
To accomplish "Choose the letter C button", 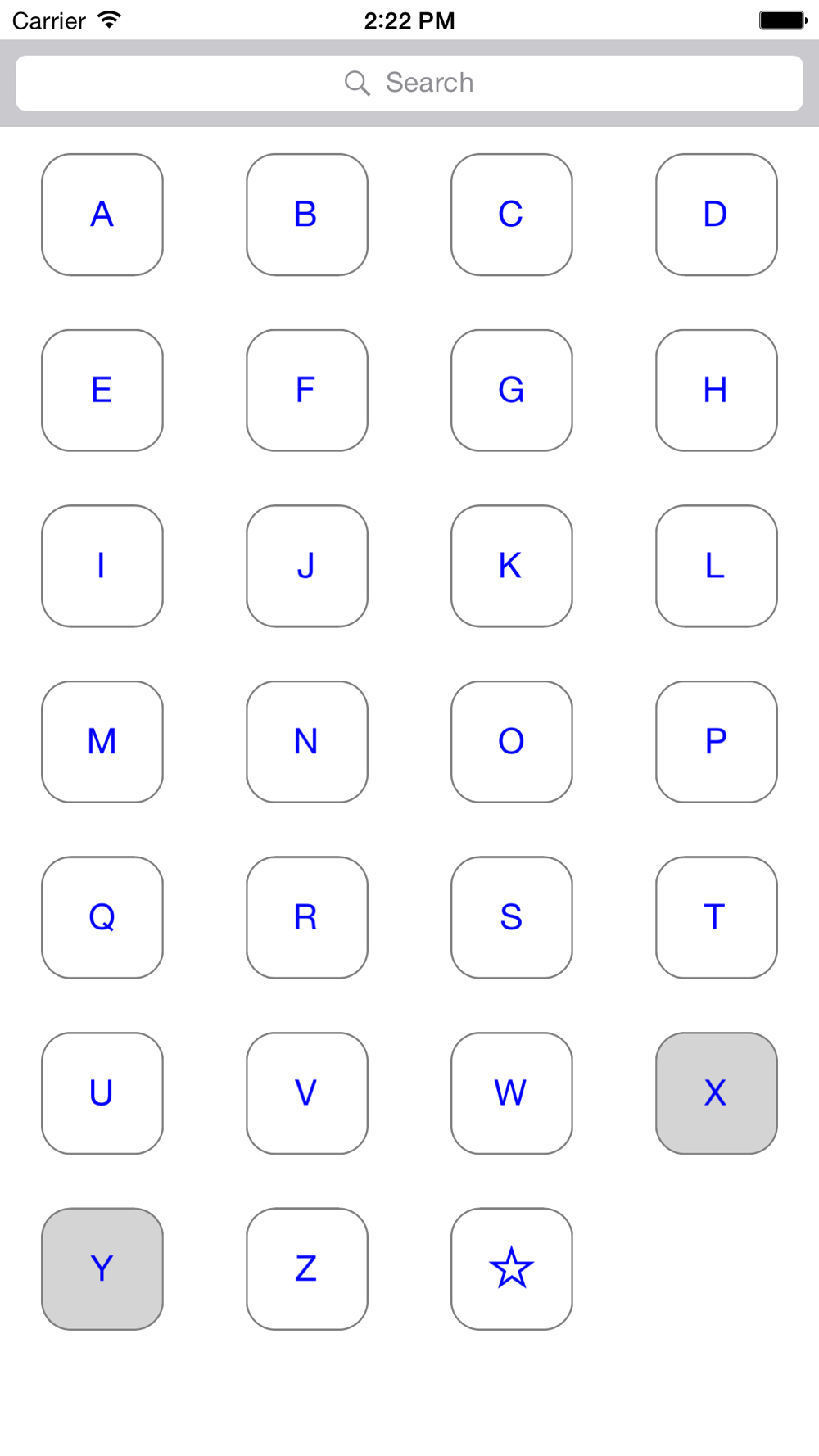I will tap(512, 215).
